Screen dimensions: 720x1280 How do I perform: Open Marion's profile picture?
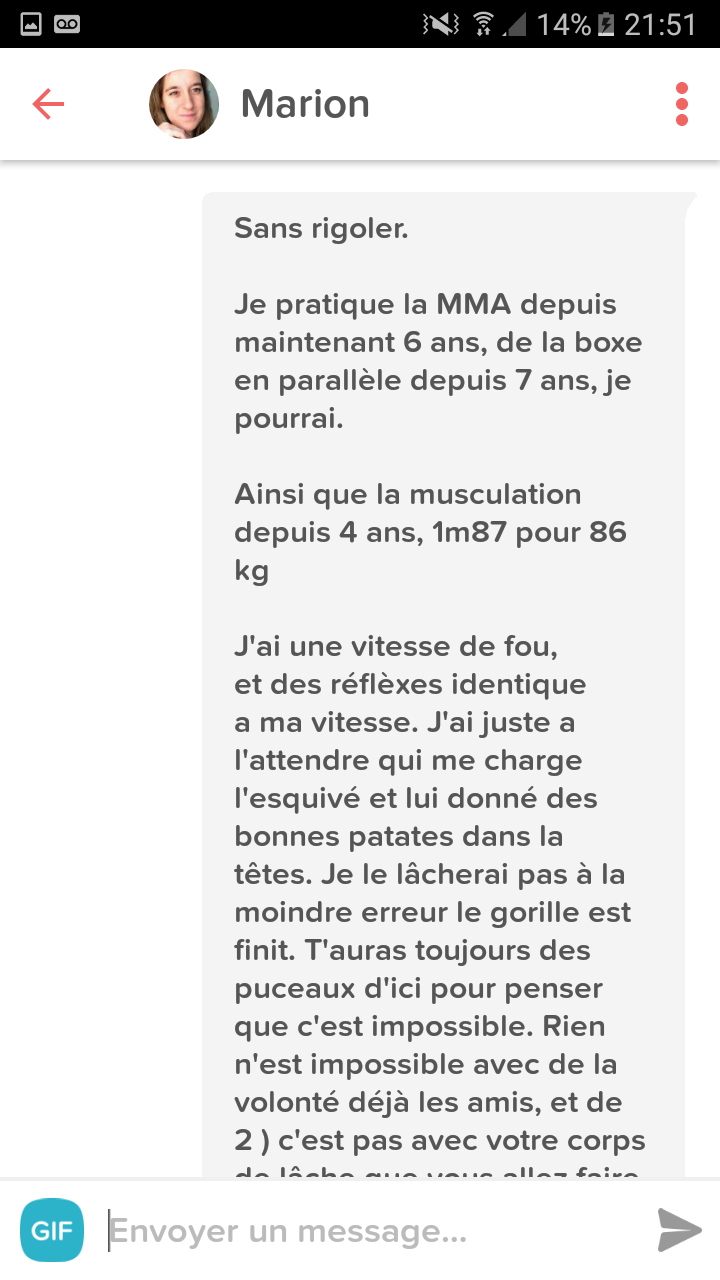pyautogui.click(x=184, y=104)
